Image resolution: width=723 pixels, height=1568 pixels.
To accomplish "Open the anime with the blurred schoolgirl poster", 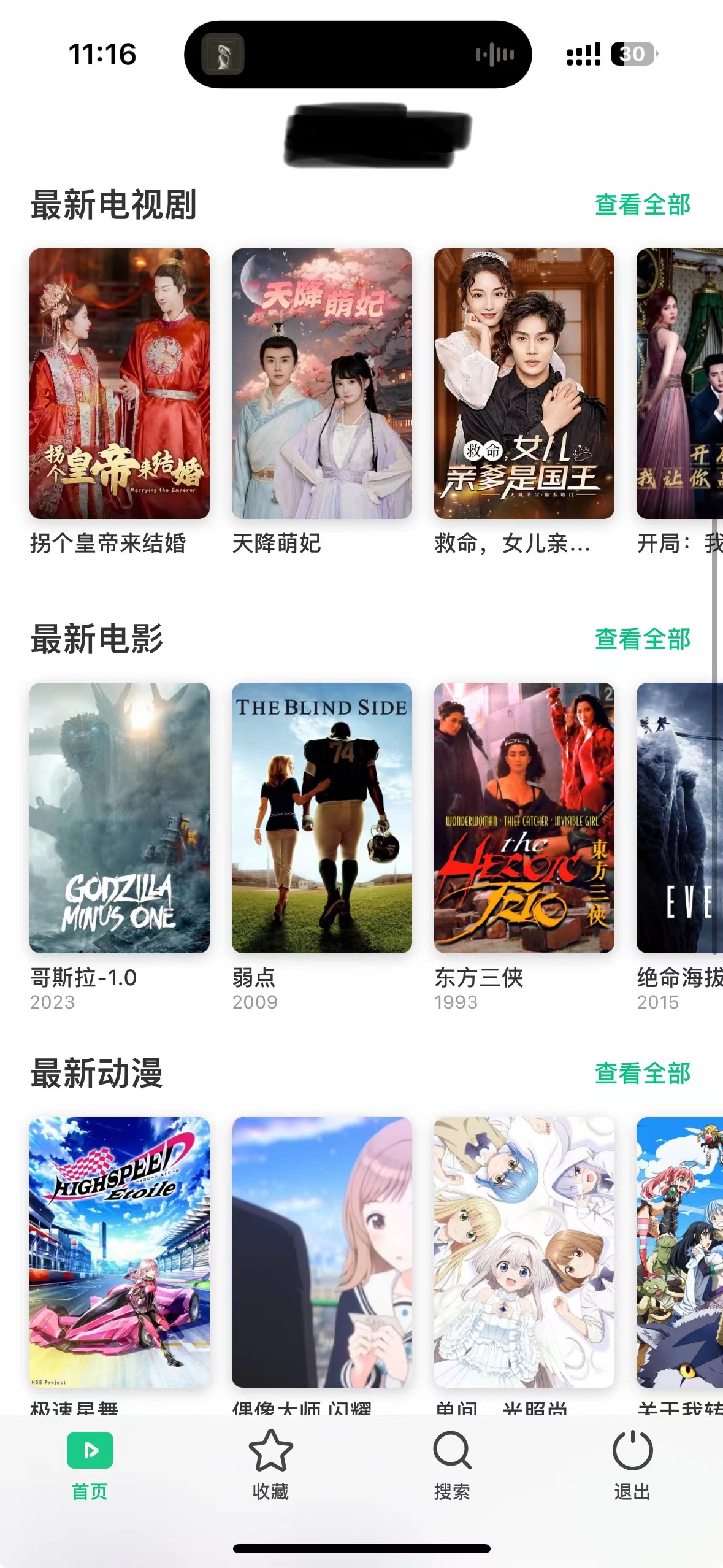I will coord(322,1253).
